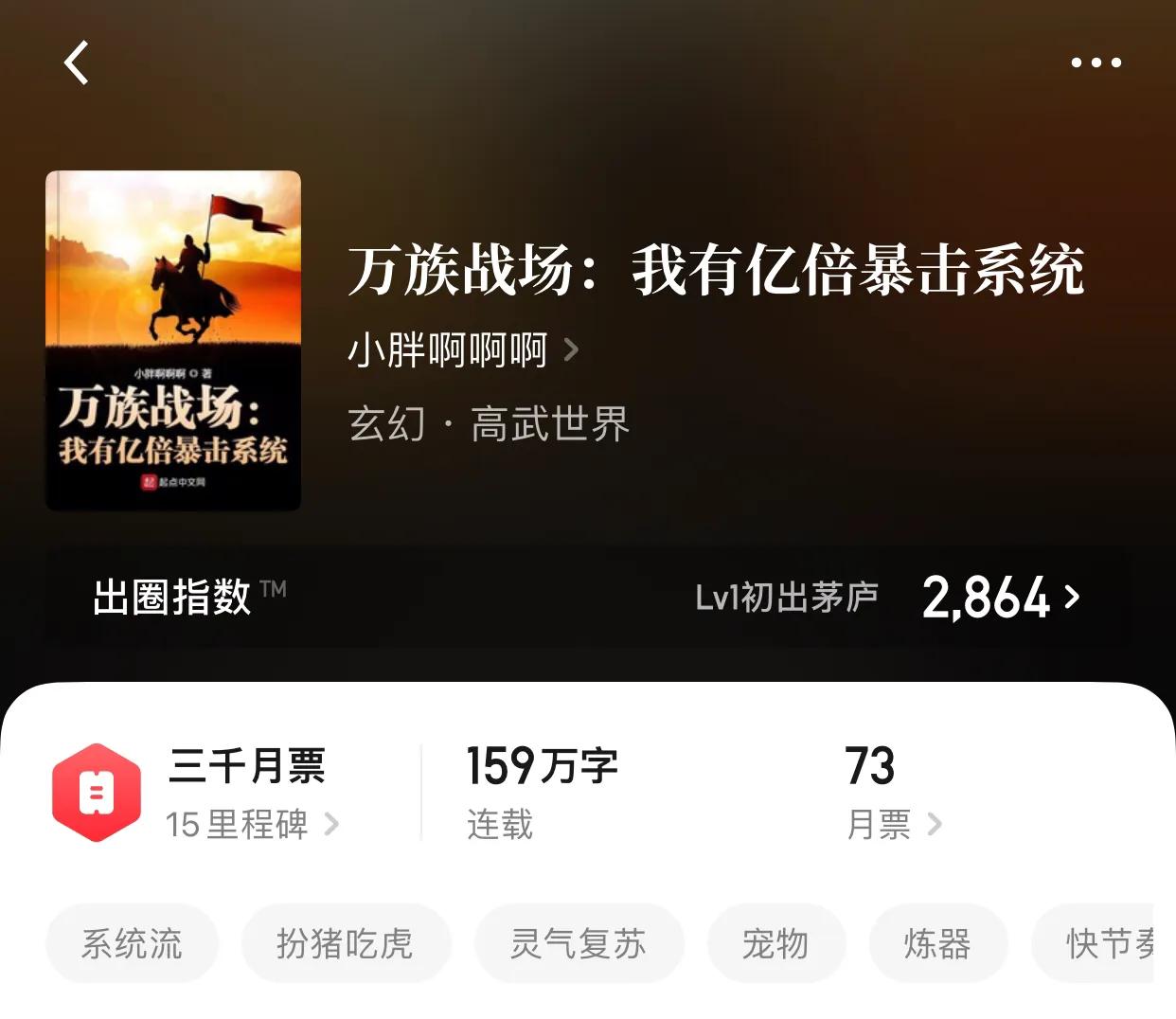Open author 小胖啊啊啊's page
The width and height of the screenshot is (1176, 1019).
click(462, 350)
